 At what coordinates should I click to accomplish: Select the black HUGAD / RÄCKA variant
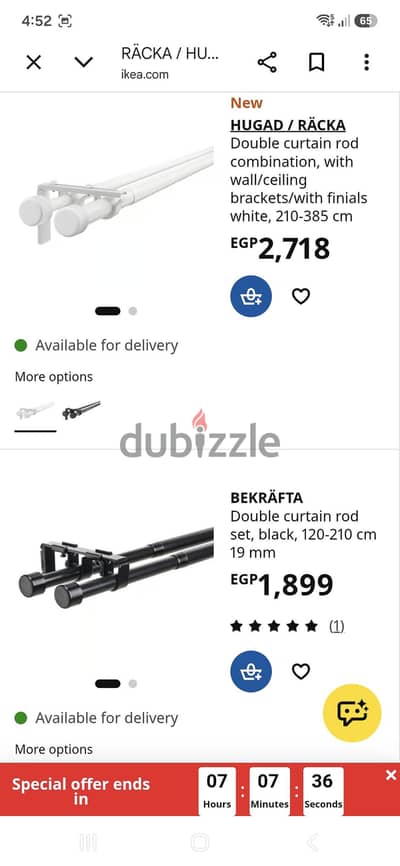pos(81,410)
